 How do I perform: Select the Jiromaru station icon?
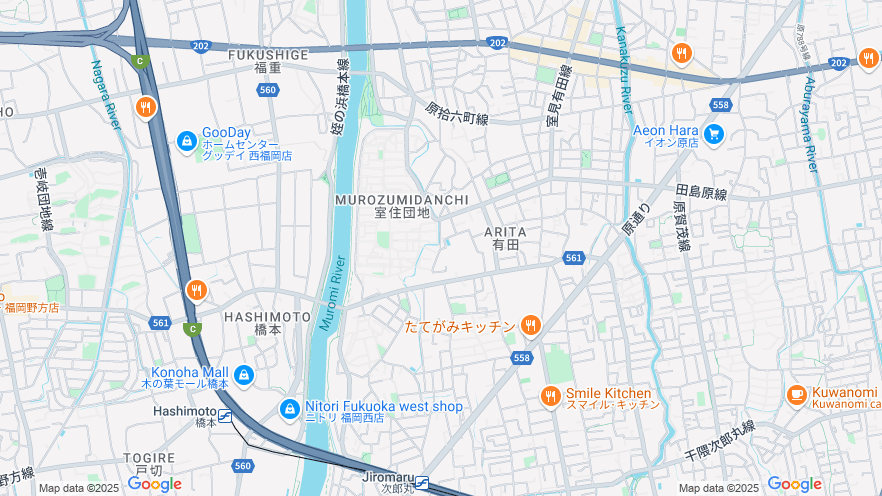point(423,483)
